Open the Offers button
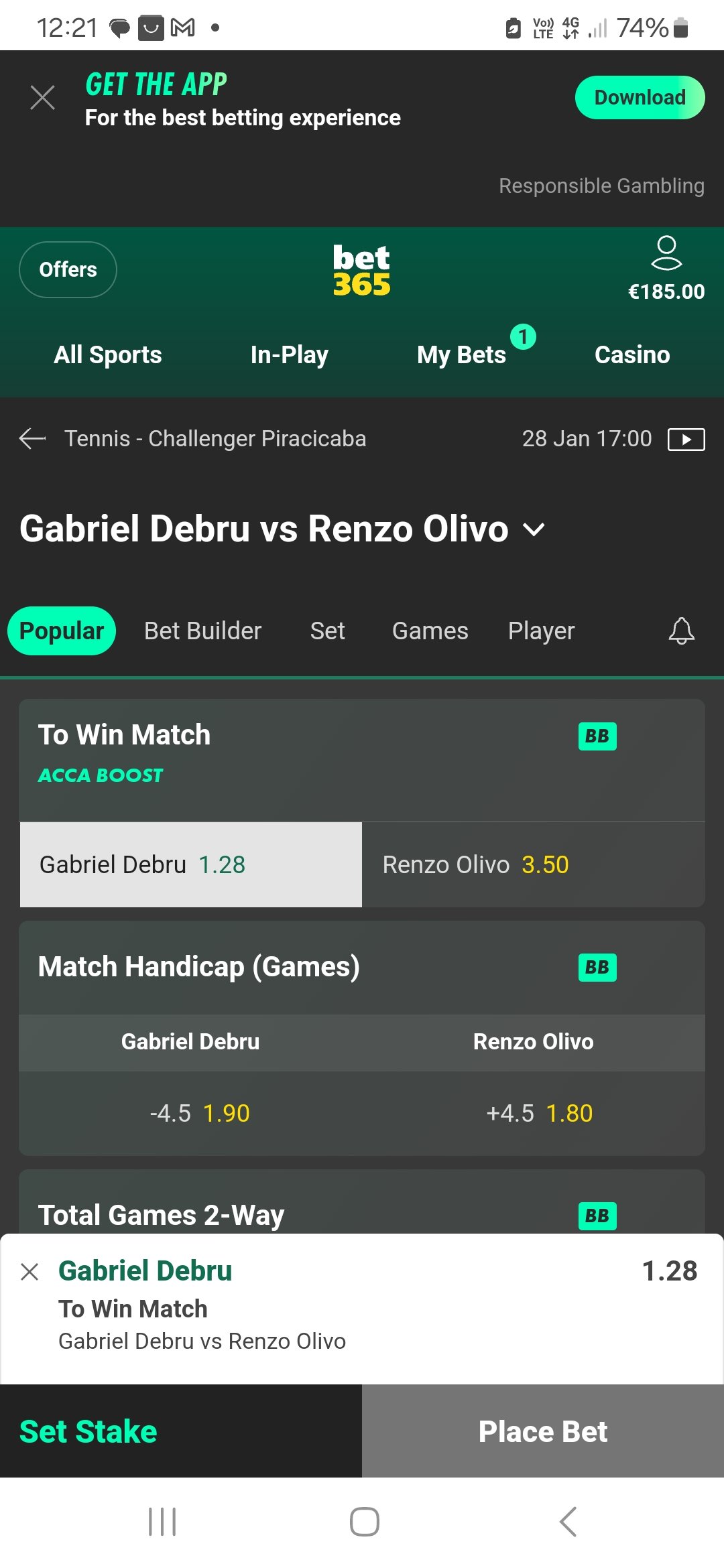The height and width of the screenshot is (1568, 724). (x=68, y=269)
